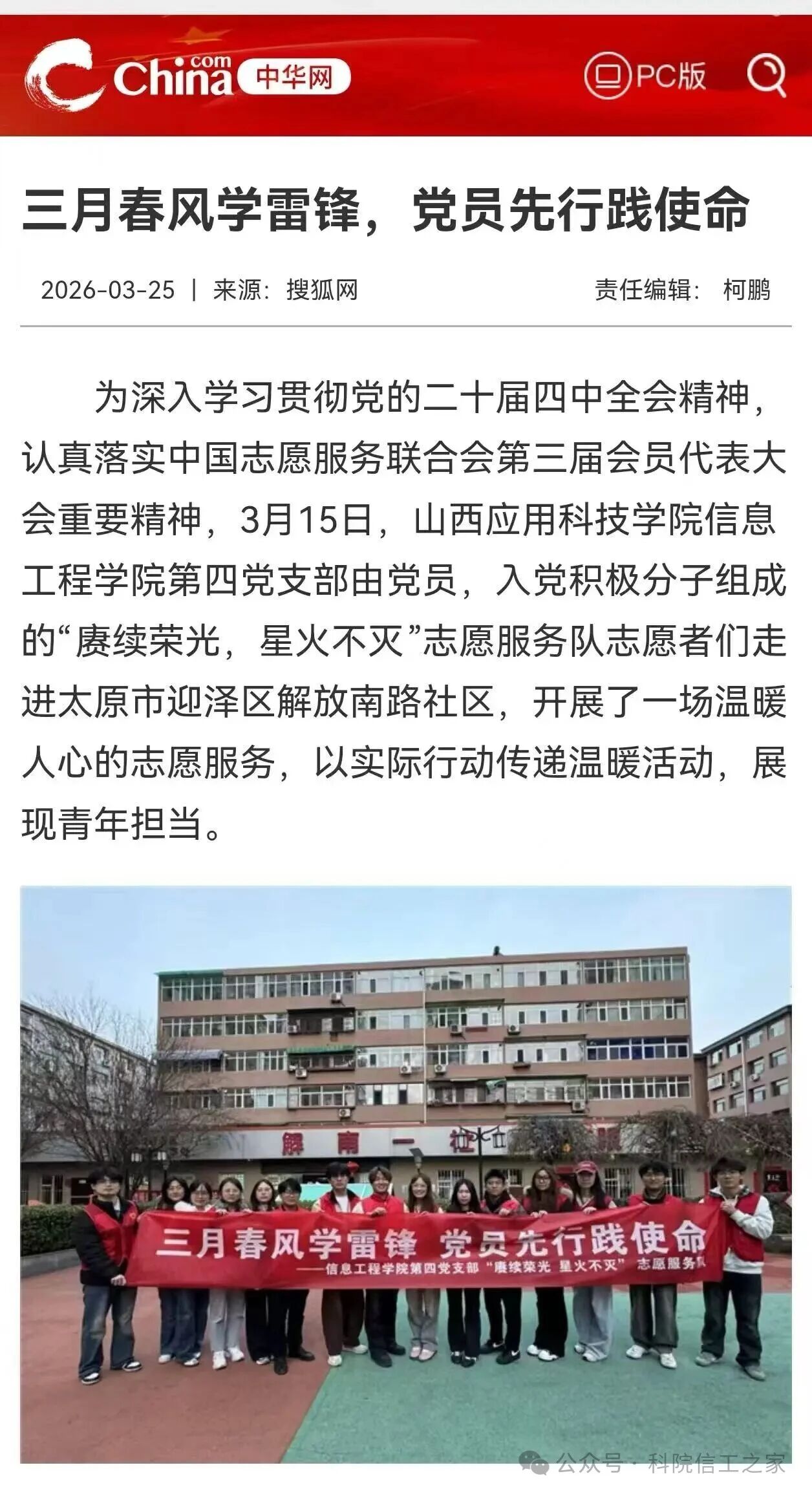Viewport: 812px width, 1496px height.
Task: Open the 责任编辑 editor info
Action: coord(646,290)
